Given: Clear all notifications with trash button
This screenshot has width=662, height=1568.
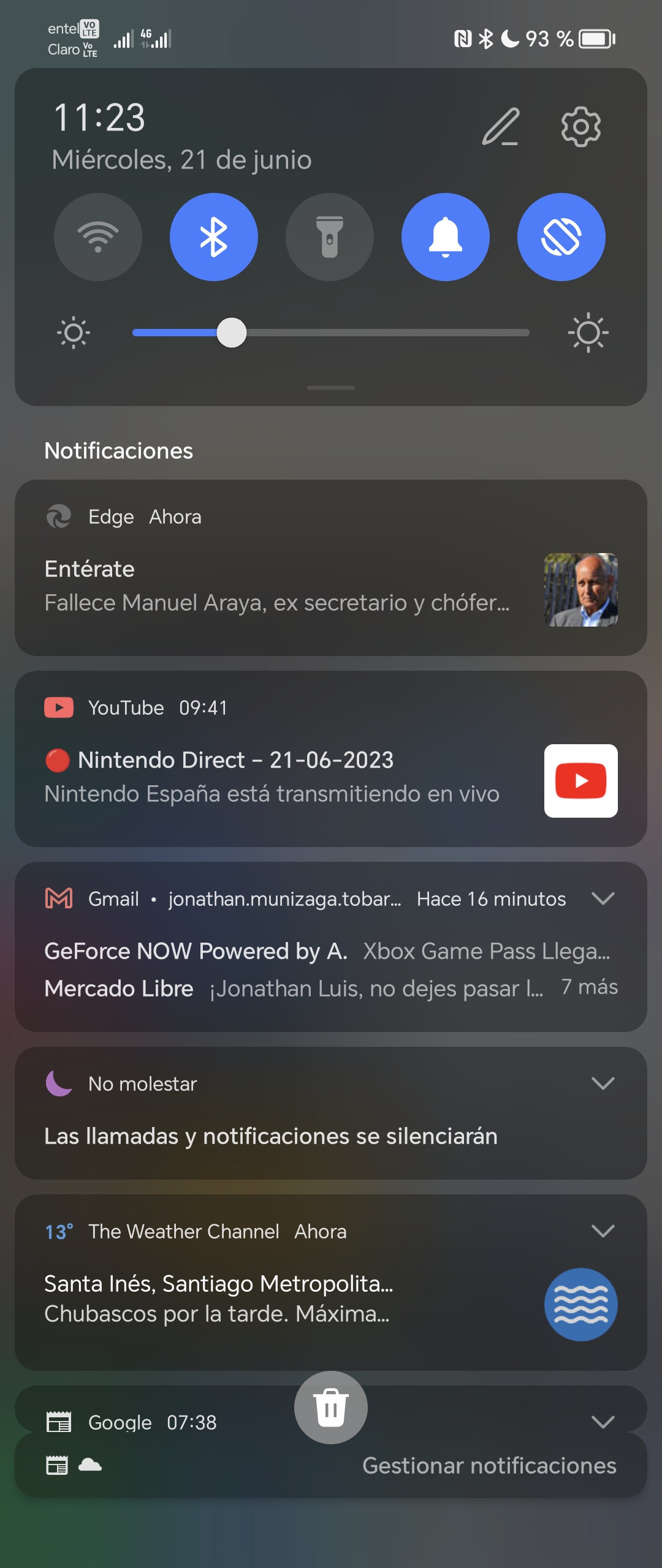Looking at the screenshot, I should click(331, 1408).
